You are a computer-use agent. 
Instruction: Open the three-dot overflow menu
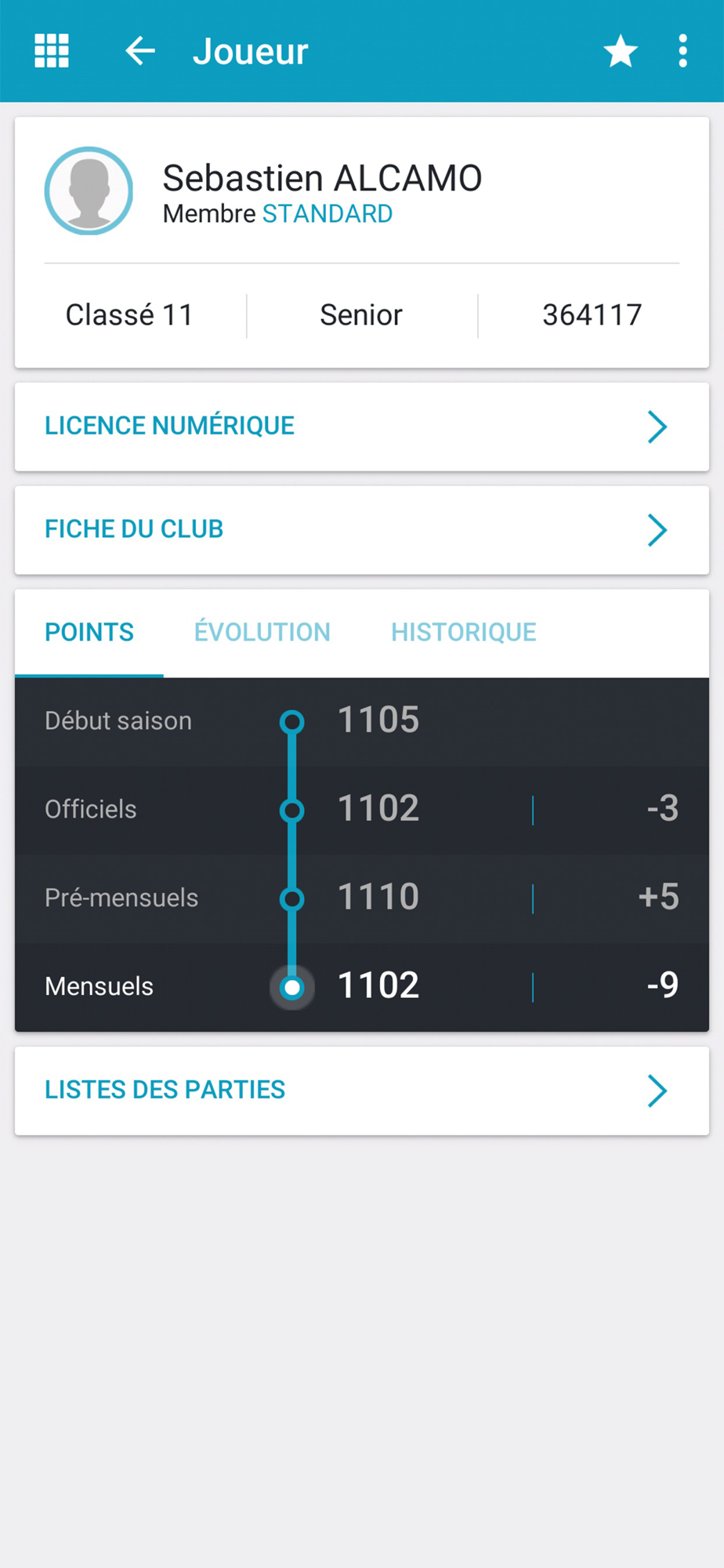[x=683, y=51]
